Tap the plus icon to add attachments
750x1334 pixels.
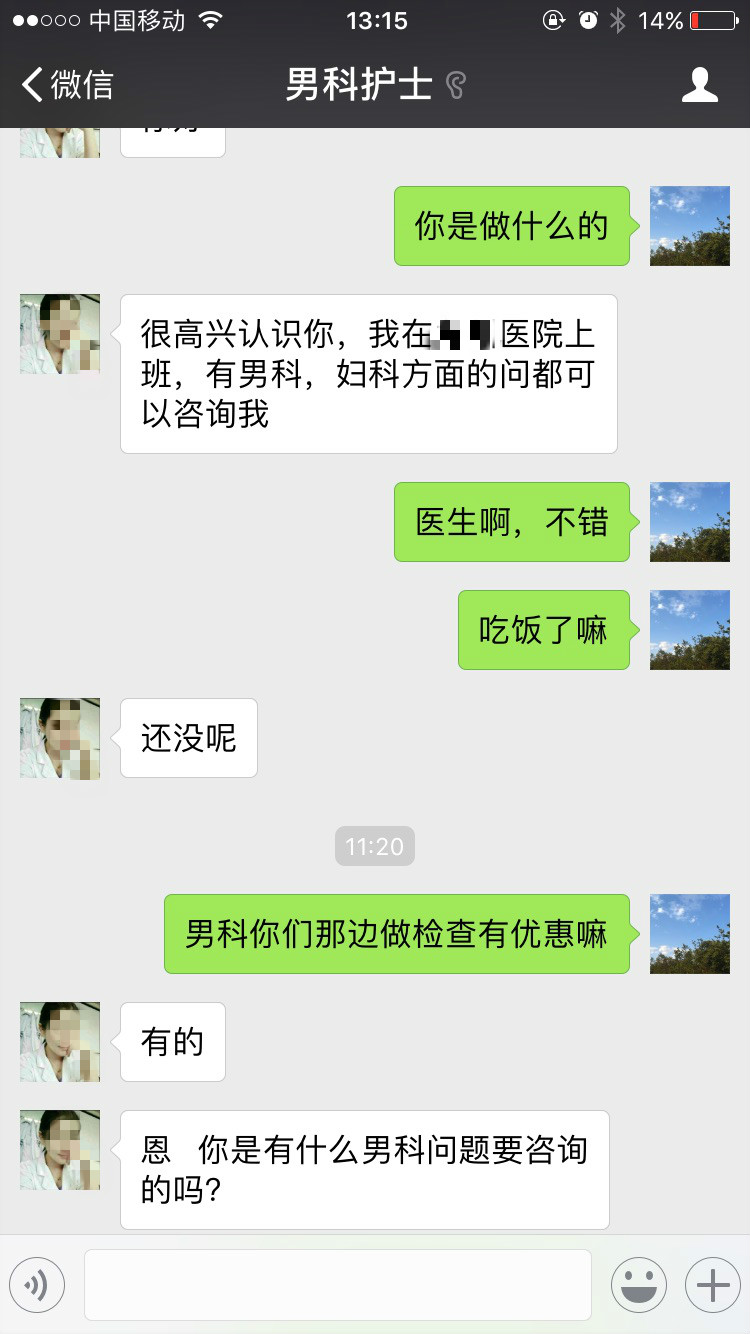coord(711,1285)
